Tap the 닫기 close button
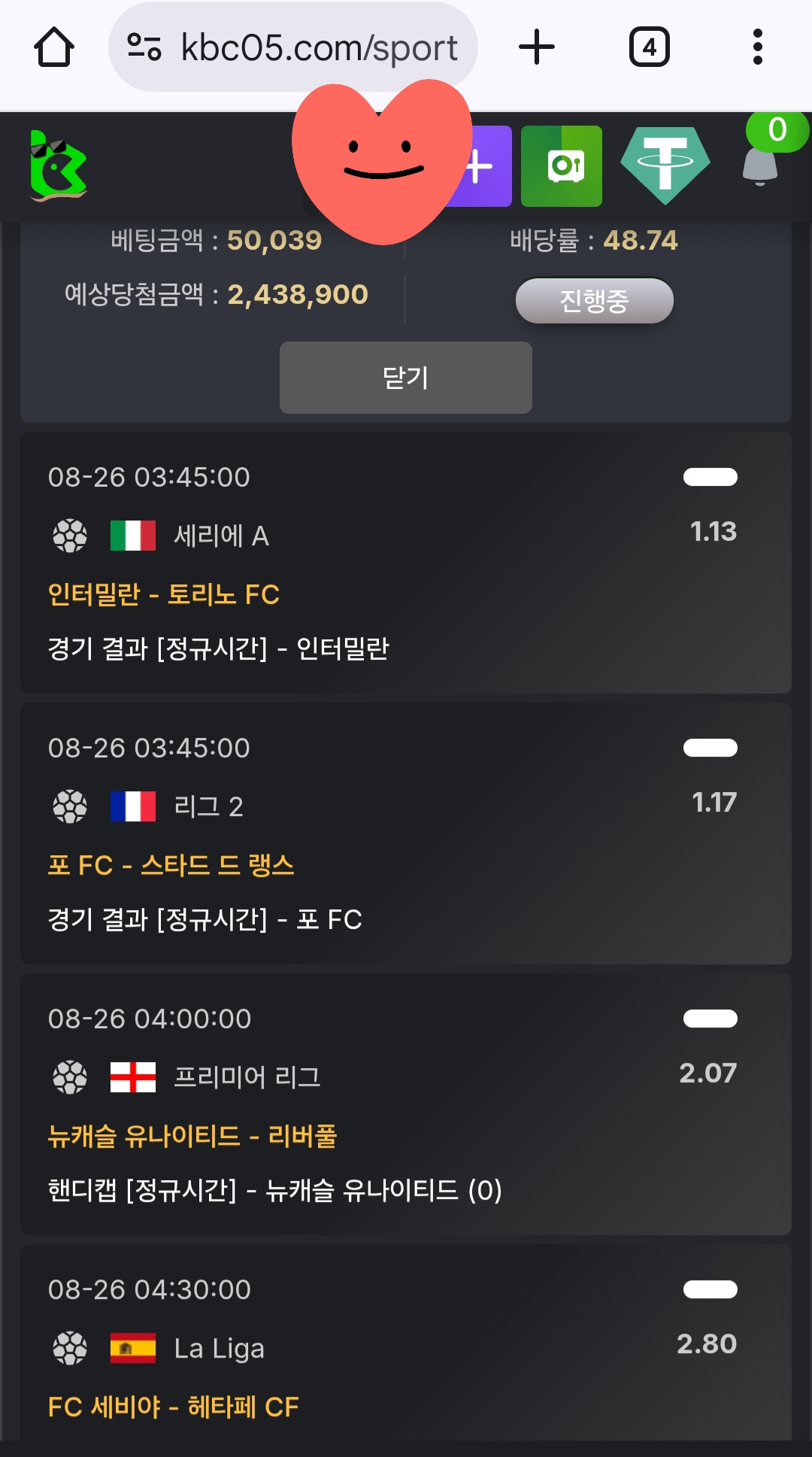The image size is (812, 1457). pos(406,378)
